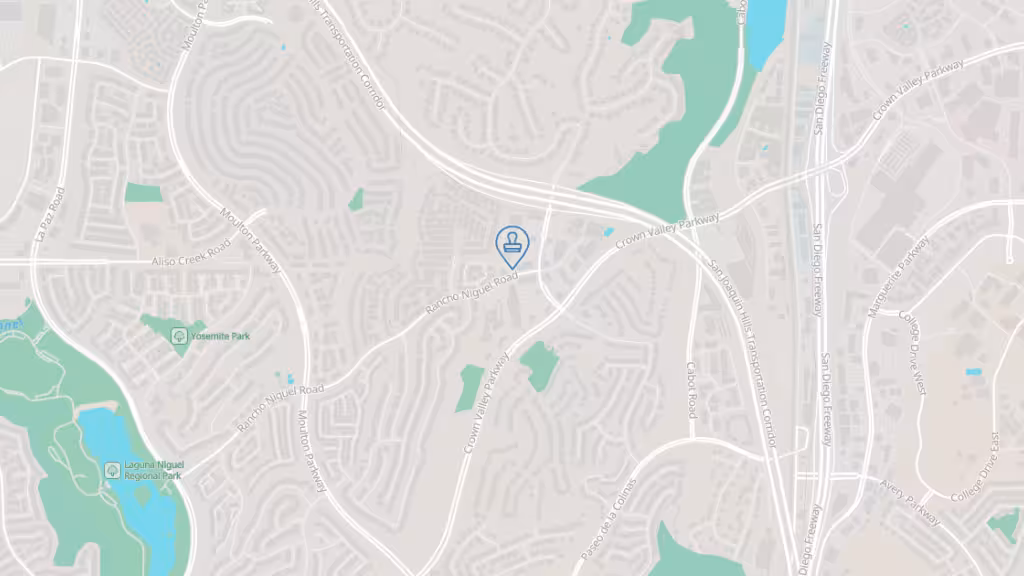Select the Laguna Niguel Regional Park marker
Screen dimensions: 1024x576
click(x=114, y=469)
